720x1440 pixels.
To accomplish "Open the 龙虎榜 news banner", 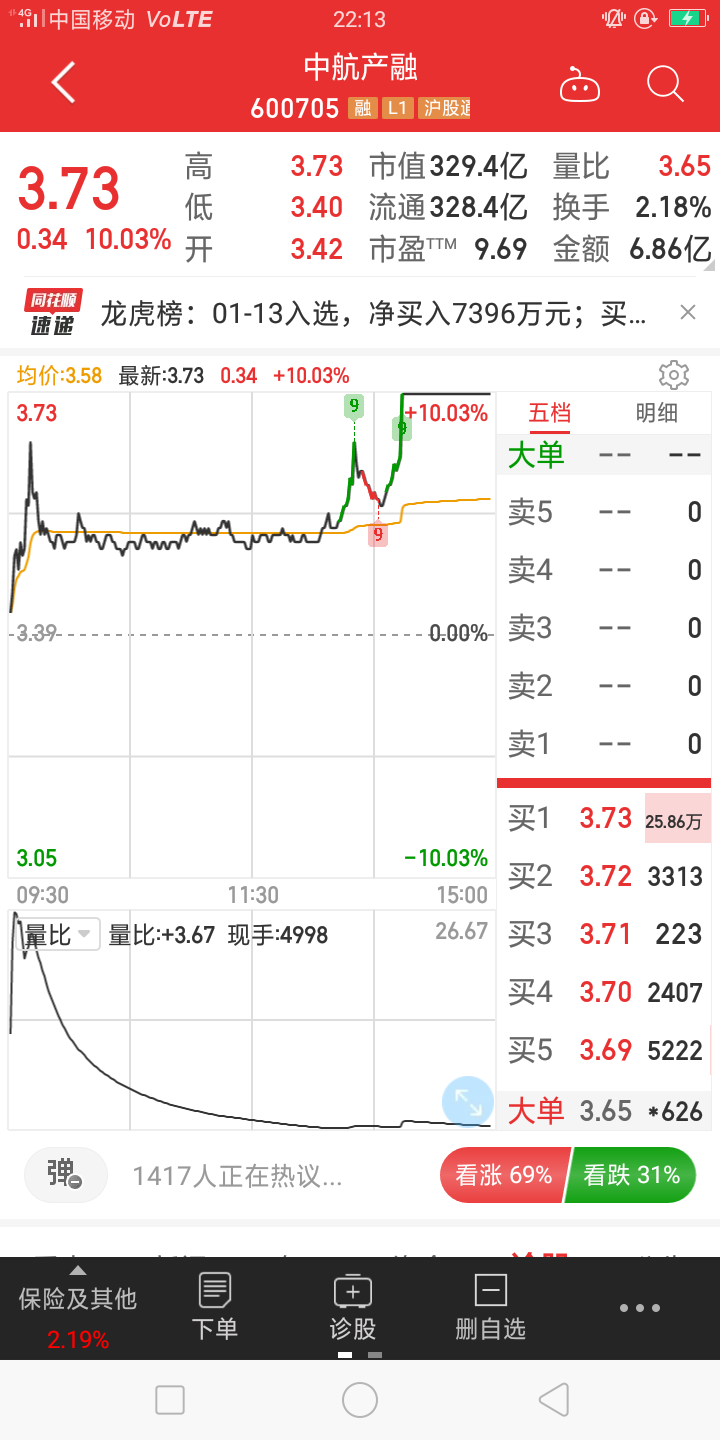I will coord(373,314).
